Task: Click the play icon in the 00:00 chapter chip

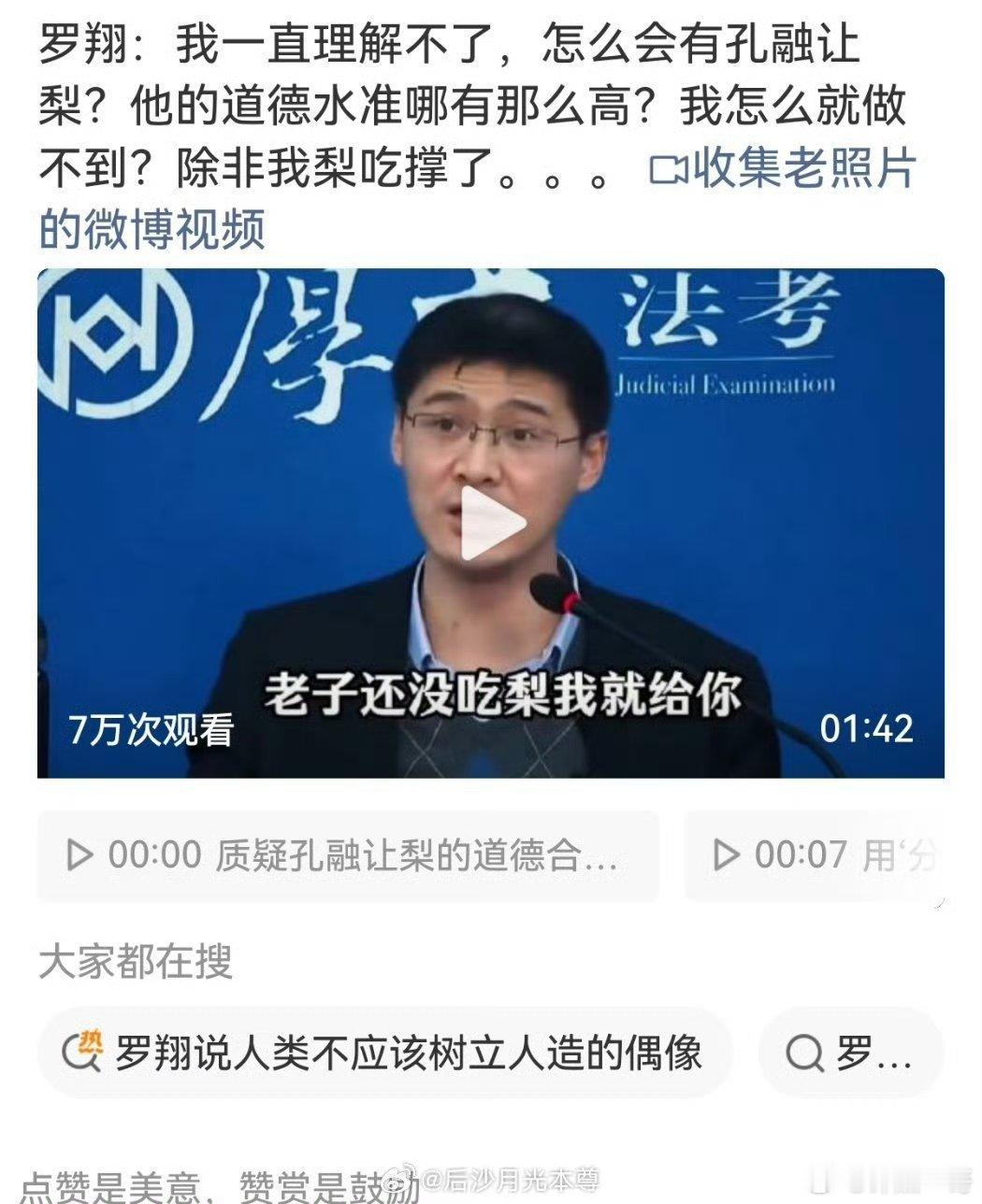Action: [x=80, y=856]
